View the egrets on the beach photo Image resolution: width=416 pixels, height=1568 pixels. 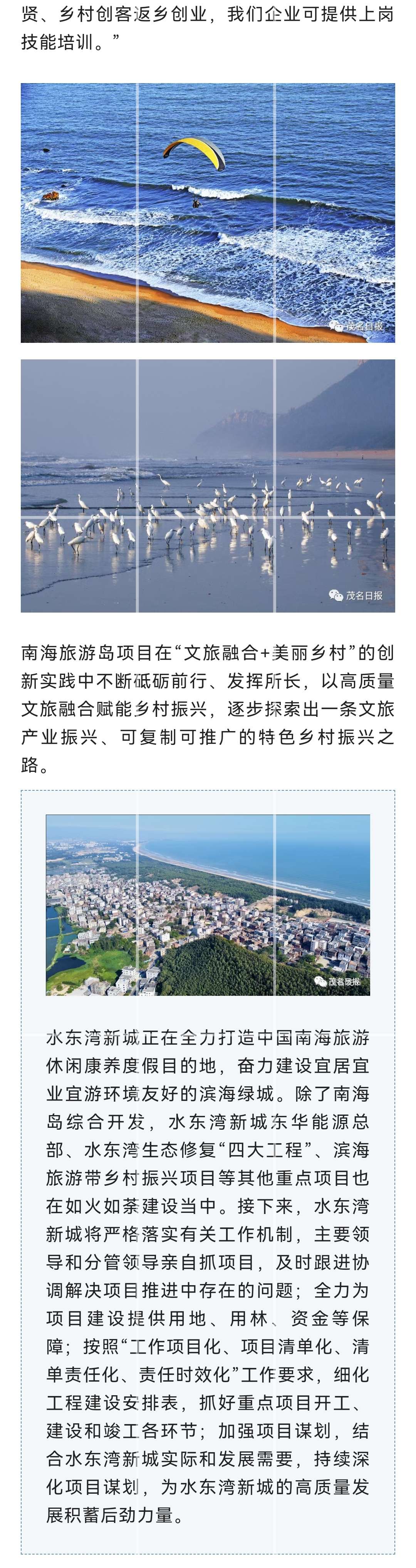[208, 485]
